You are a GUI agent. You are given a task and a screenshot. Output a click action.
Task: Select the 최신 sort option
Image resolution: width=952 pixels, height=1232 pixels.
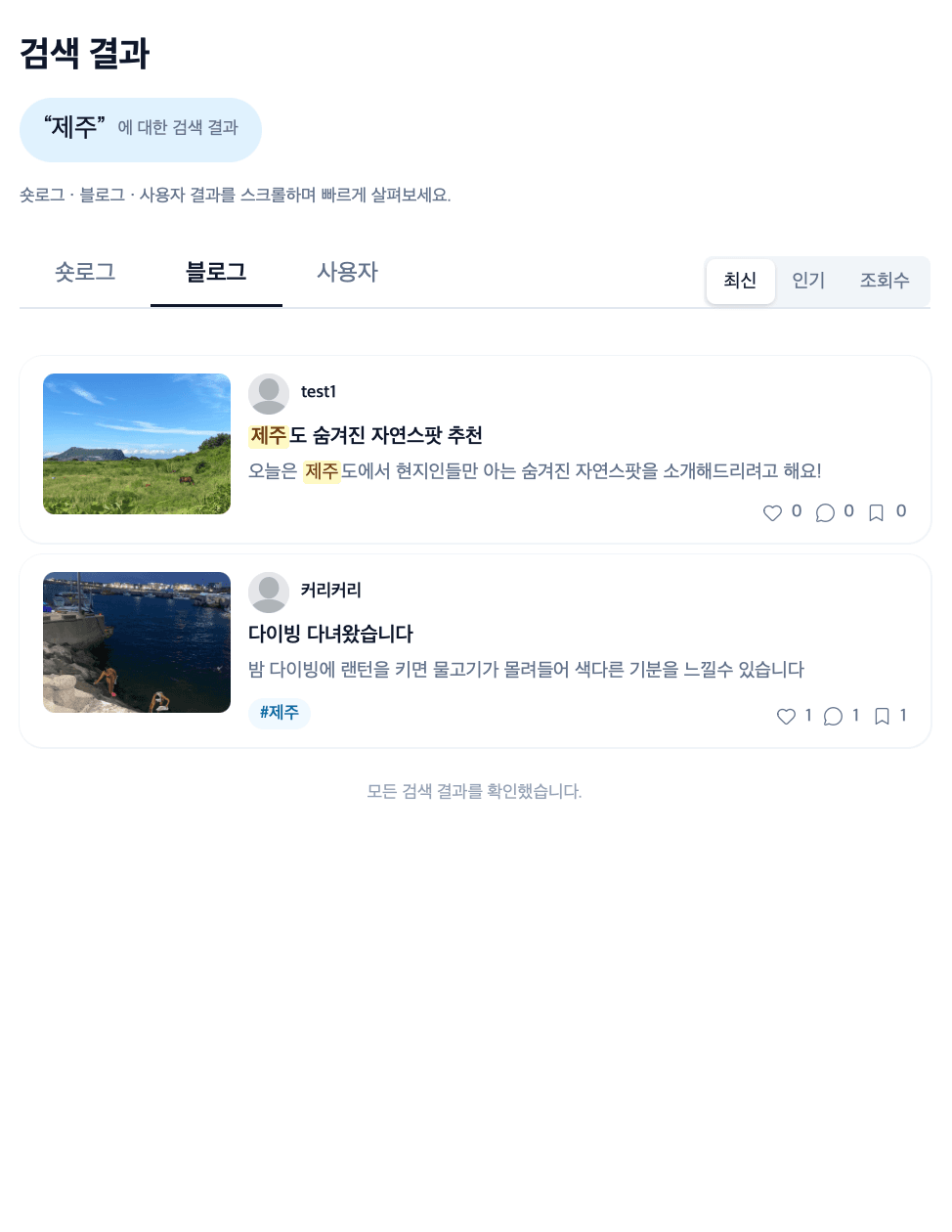740,281
